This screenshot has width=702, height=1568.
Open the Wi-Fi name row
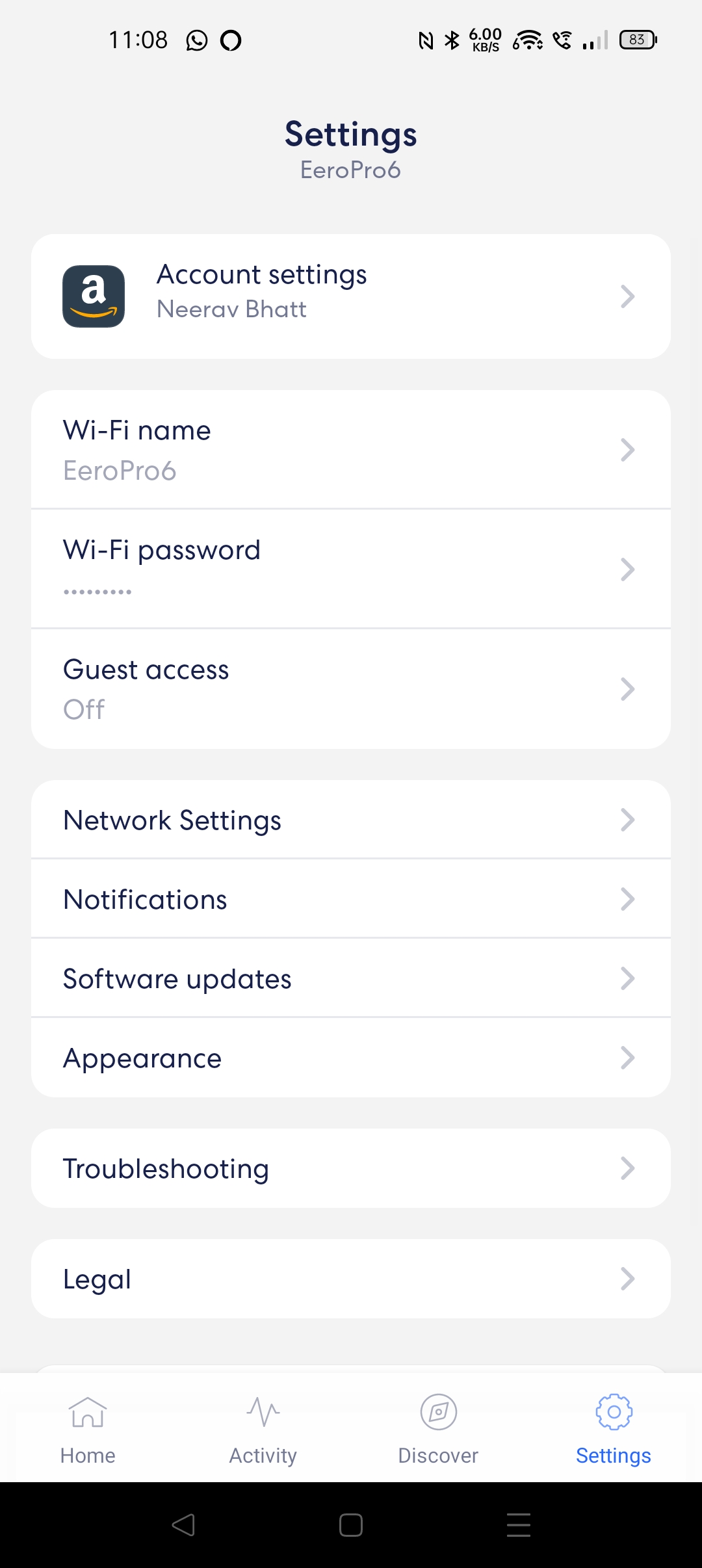point(351,449)
